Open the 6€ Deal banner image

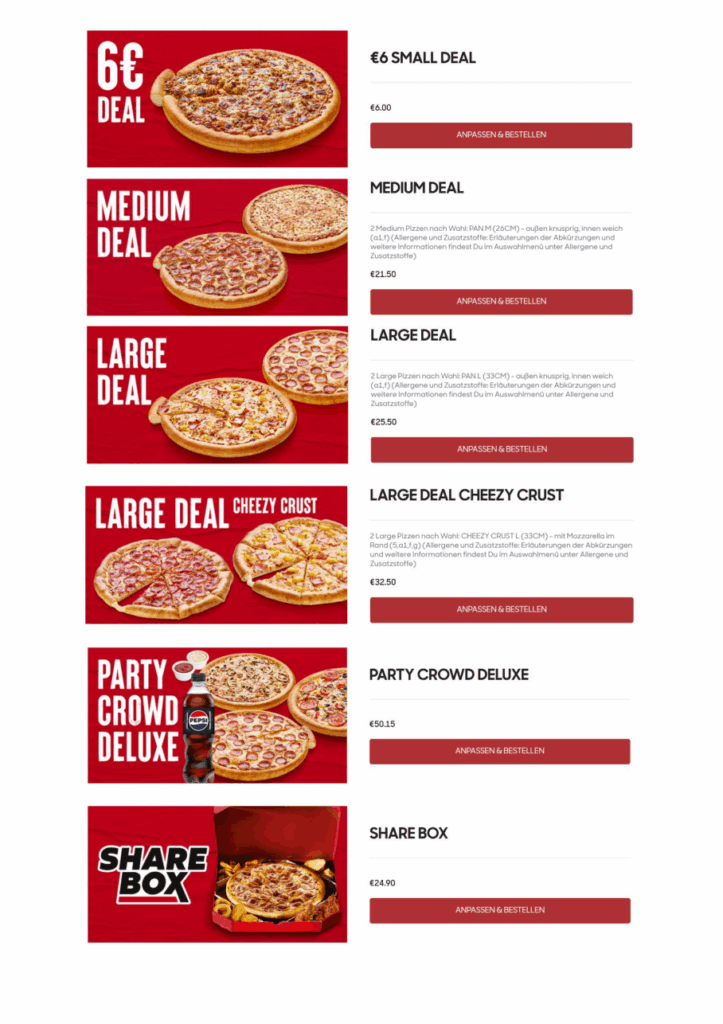click(x=217, y=99)
